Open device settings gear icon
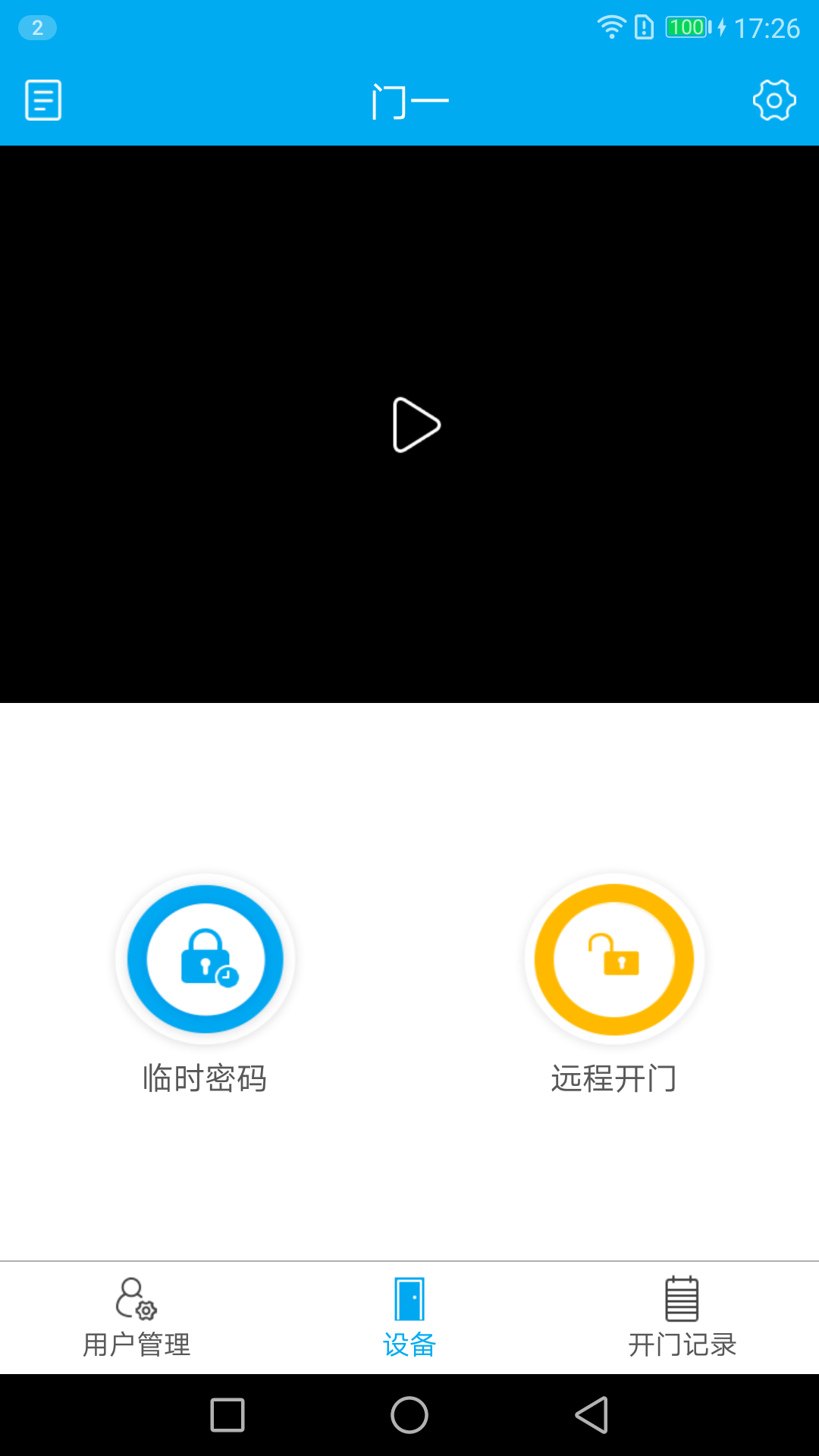The width and height of the screenshot is (819, 1456). [x=773, y=100]
